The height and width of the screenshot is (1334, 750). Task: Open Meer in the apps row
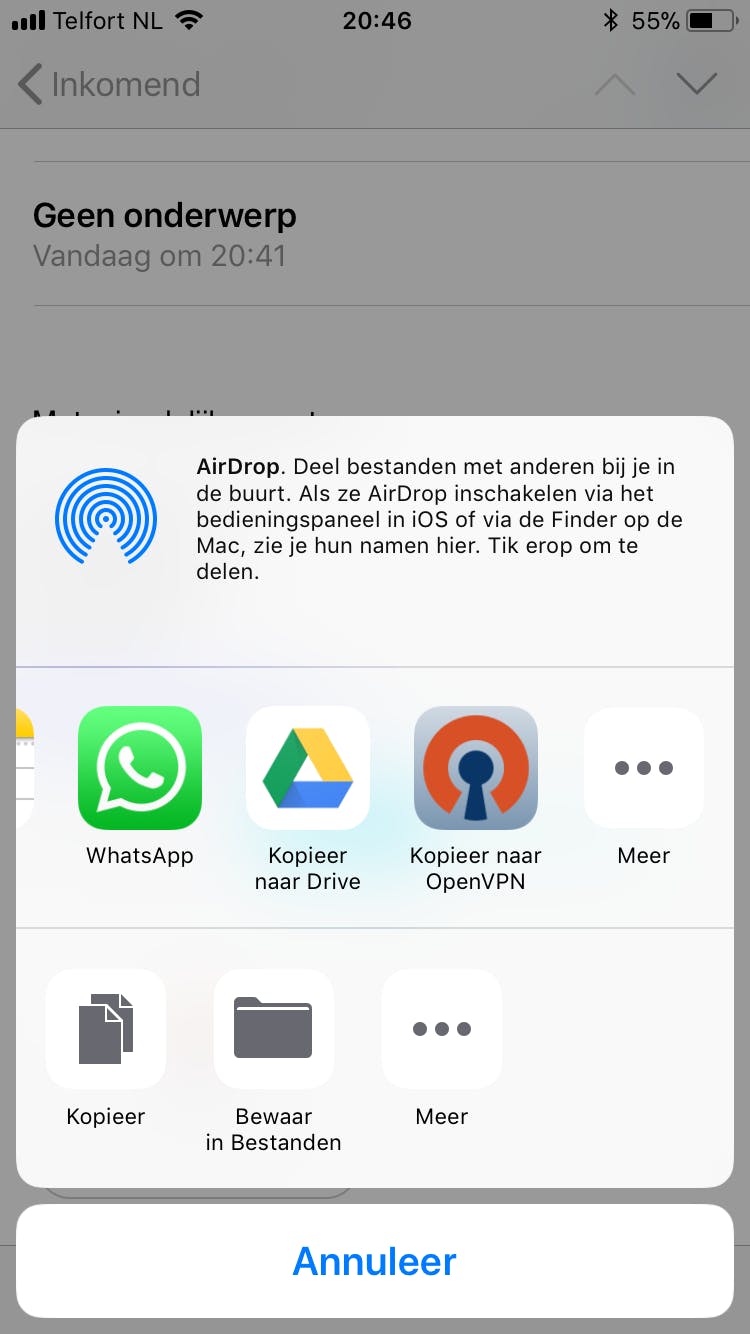(644, 768)
